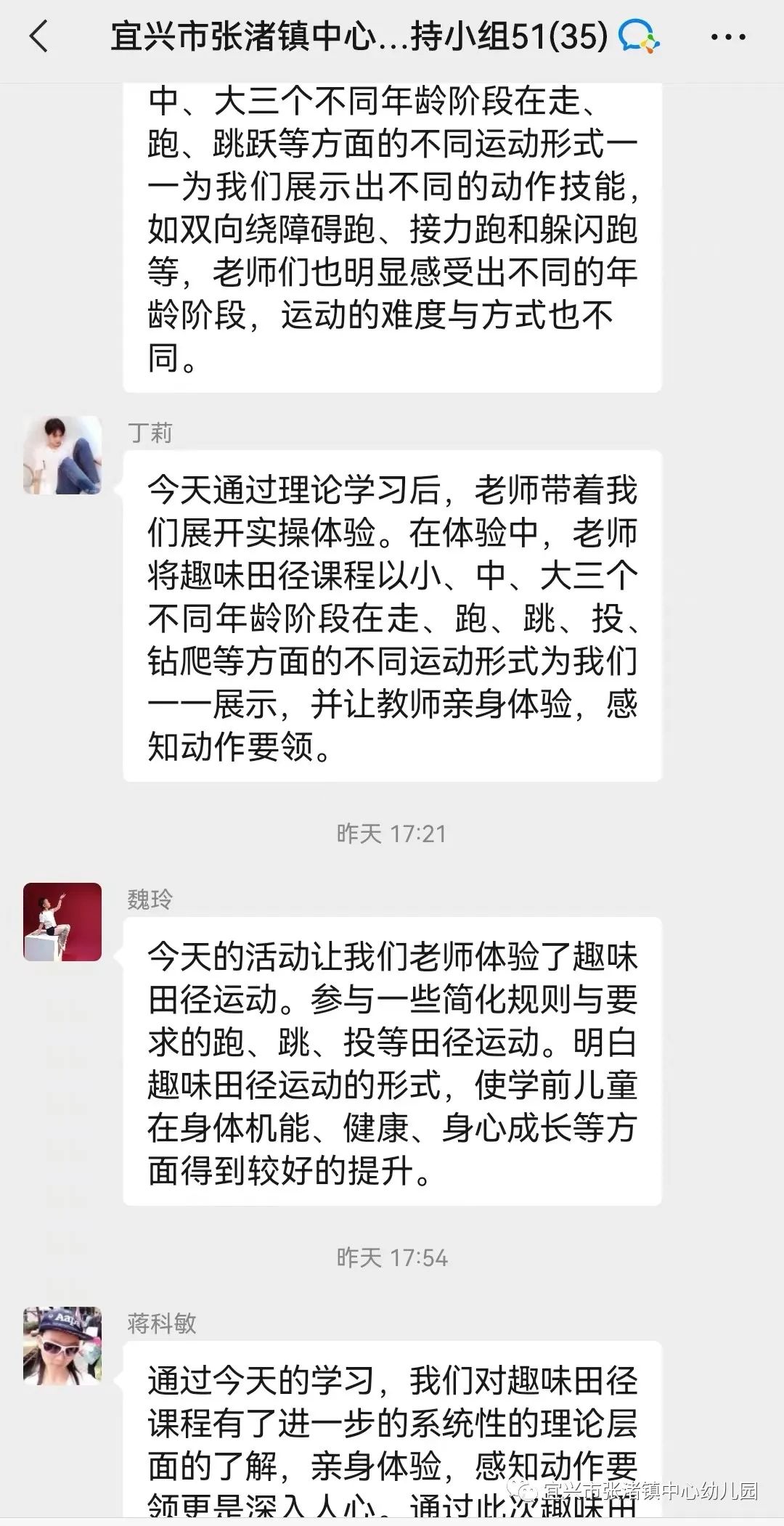Open 蒋科敏's profile avatar

(x=62, y=1345)
